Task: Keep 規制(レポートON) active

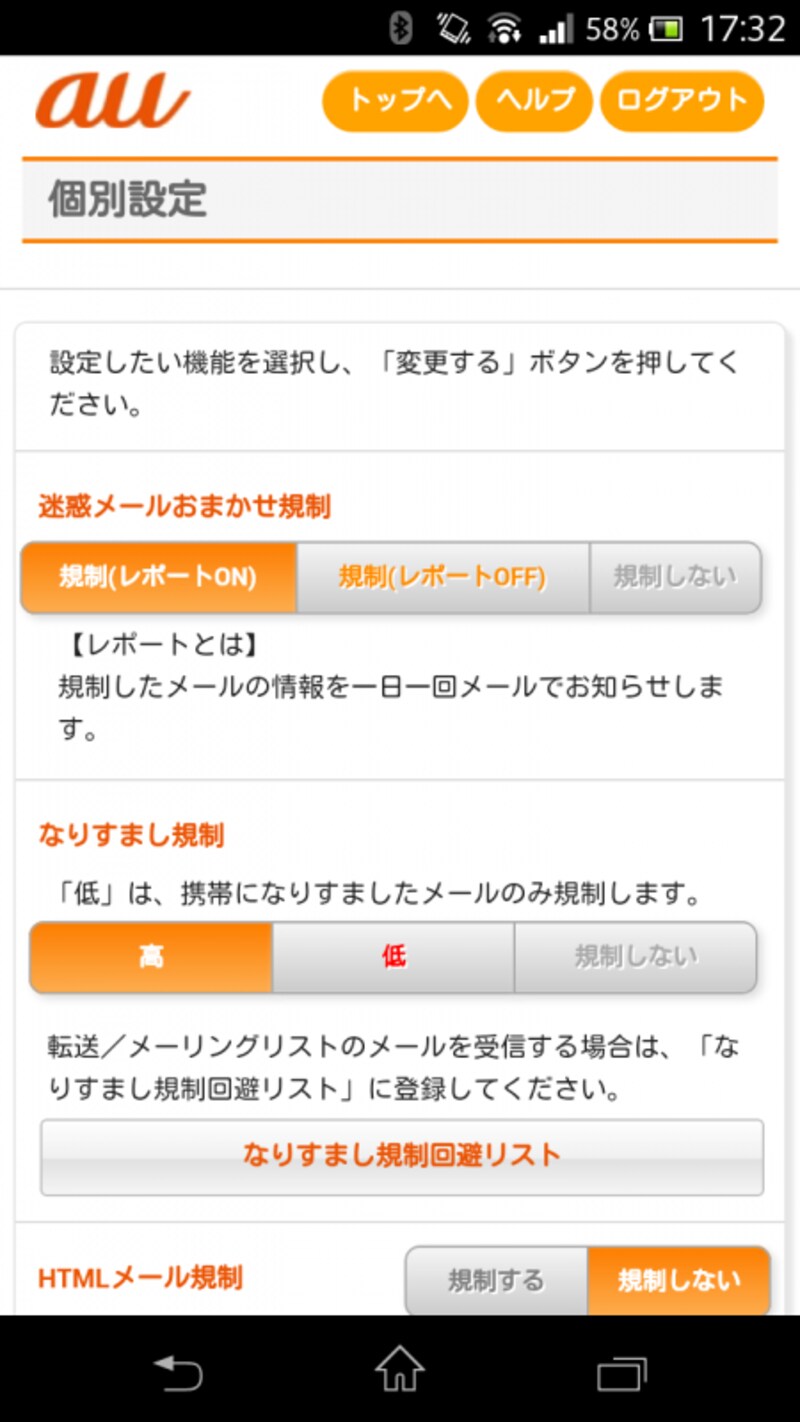Action: point(157,577)
